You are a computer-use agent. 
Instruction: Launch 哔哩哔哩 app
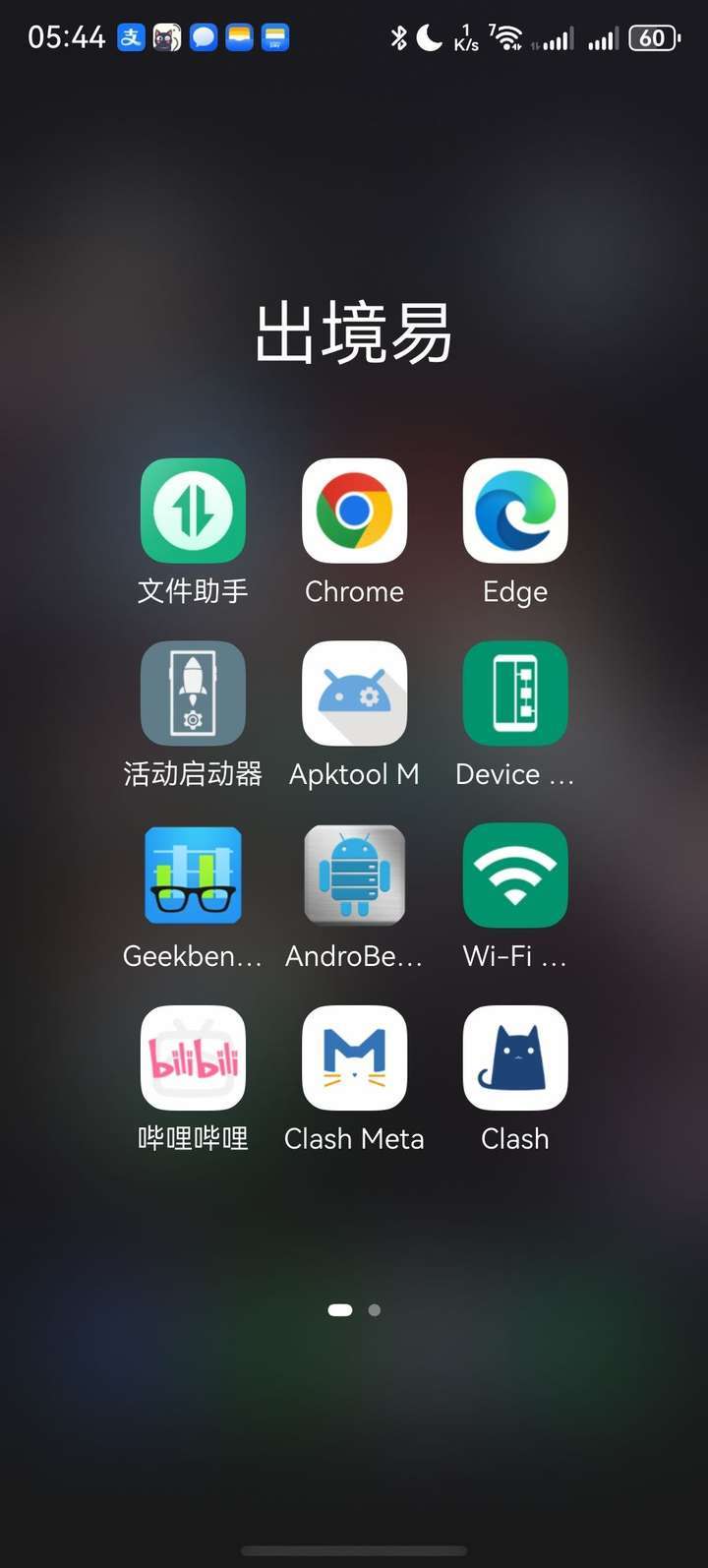pyautogui.click(x=193, y=1058)
